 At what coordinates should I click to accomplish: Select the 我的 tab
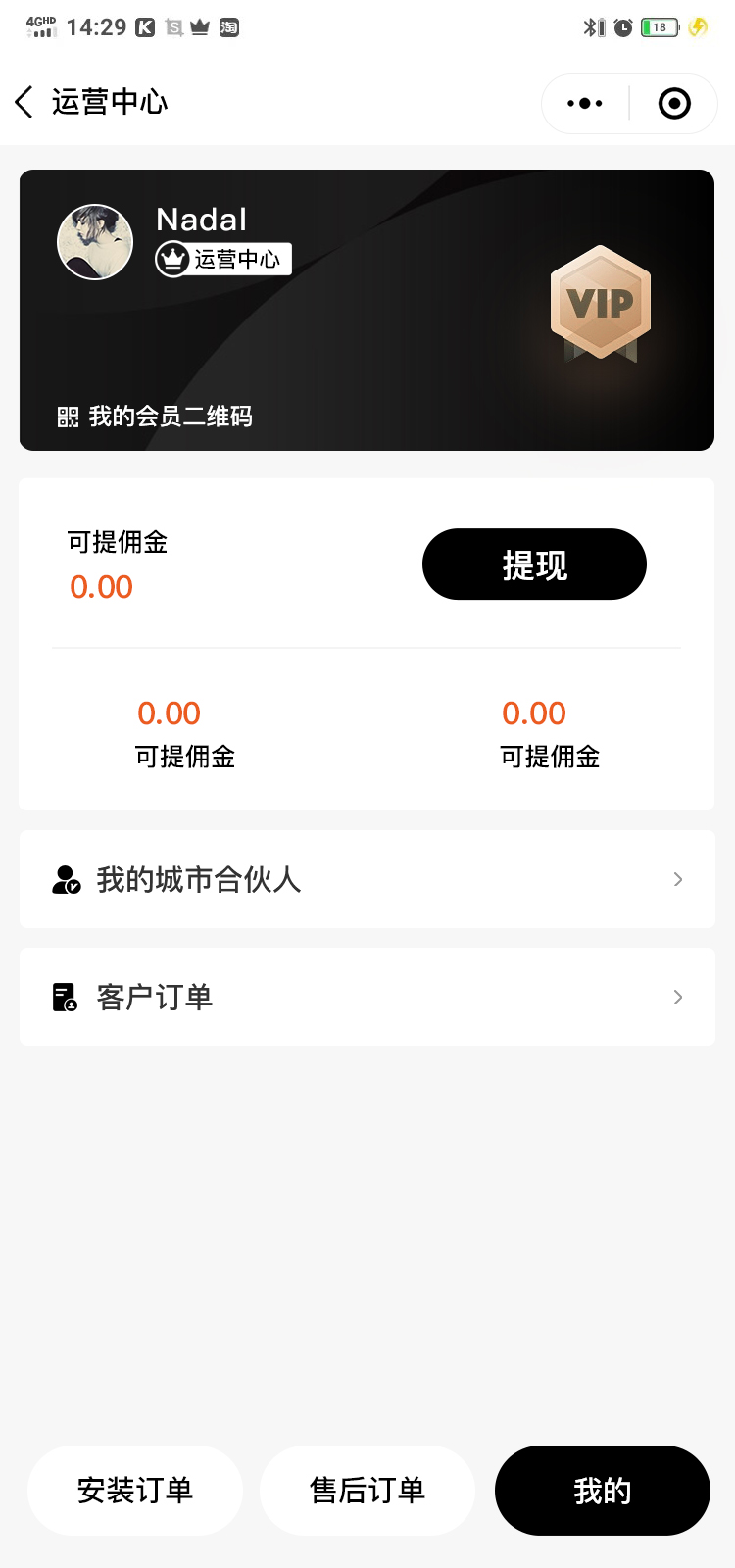click(602, 1491)
